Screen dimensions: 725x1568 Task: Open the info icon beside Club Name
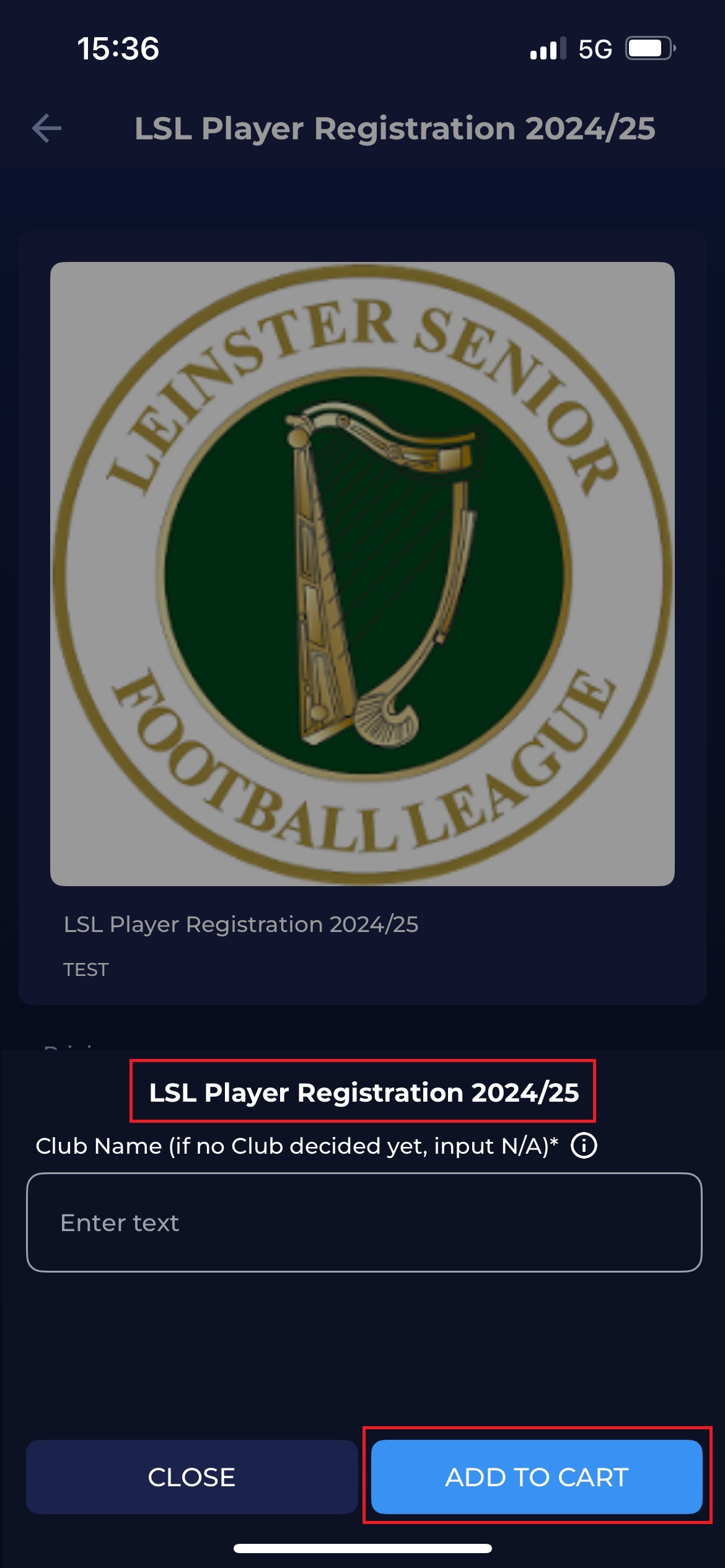click(584, 1146)
